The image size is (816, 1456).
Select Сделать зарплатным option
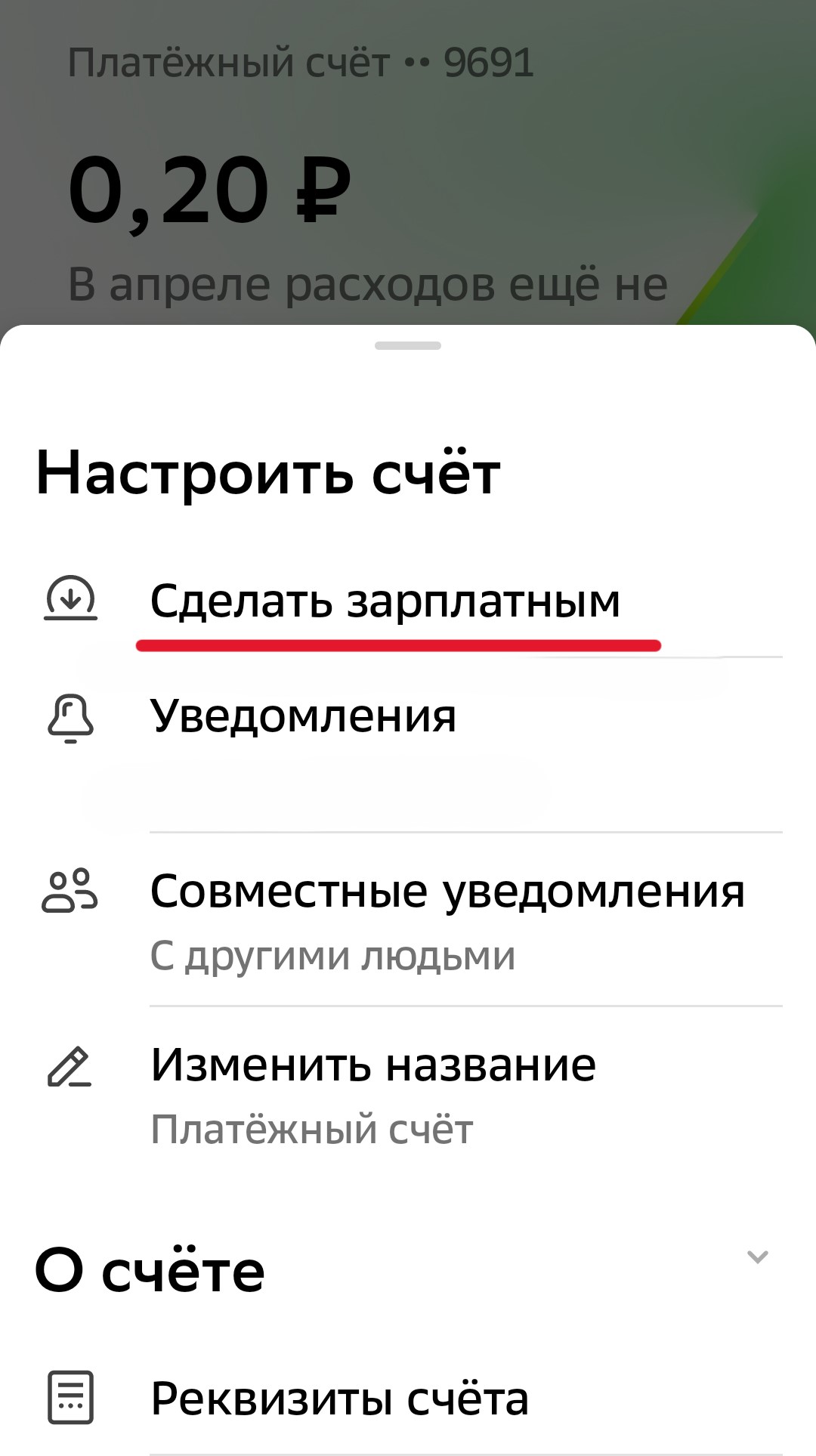click(408, 601)
